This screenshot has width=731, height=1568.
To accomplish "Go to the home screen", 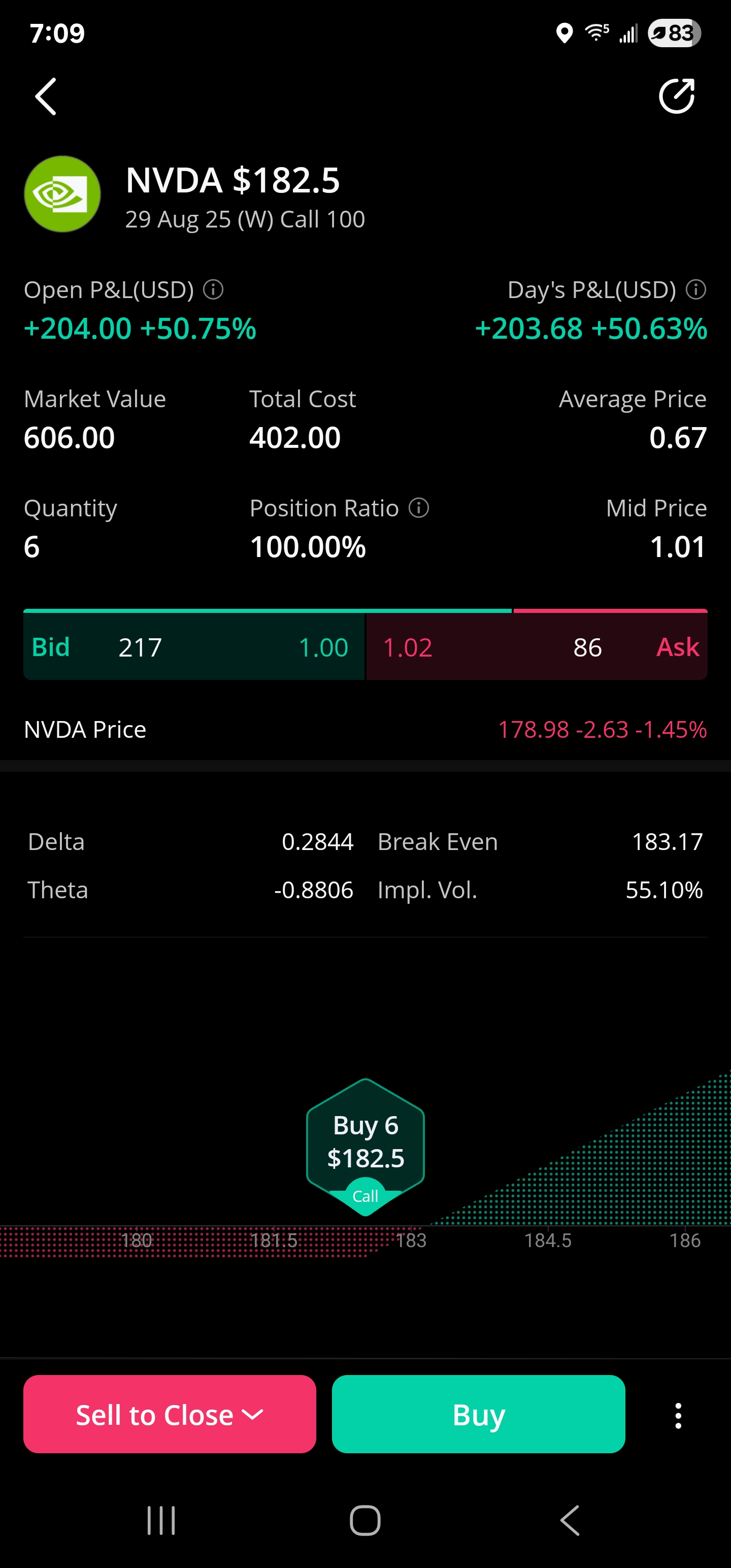I will point(365,1520).
